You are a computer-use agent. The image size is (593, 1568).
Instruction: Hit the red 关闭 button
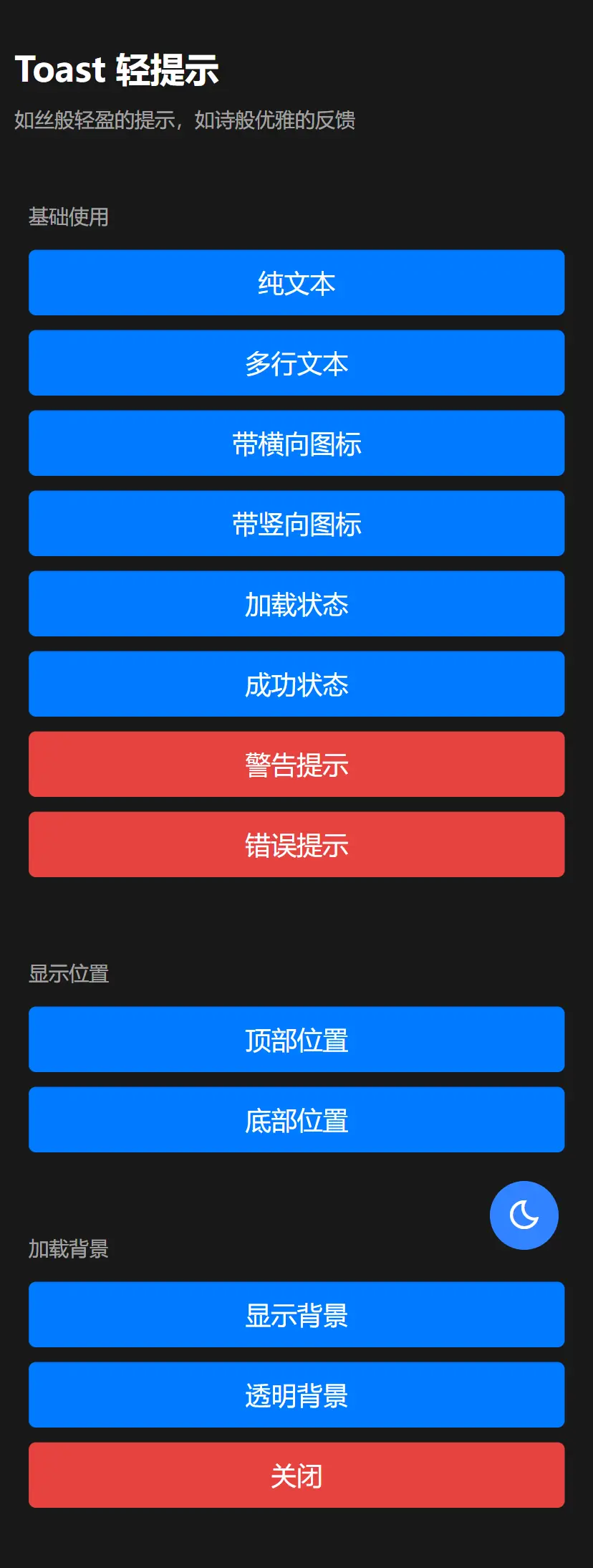296,1476
